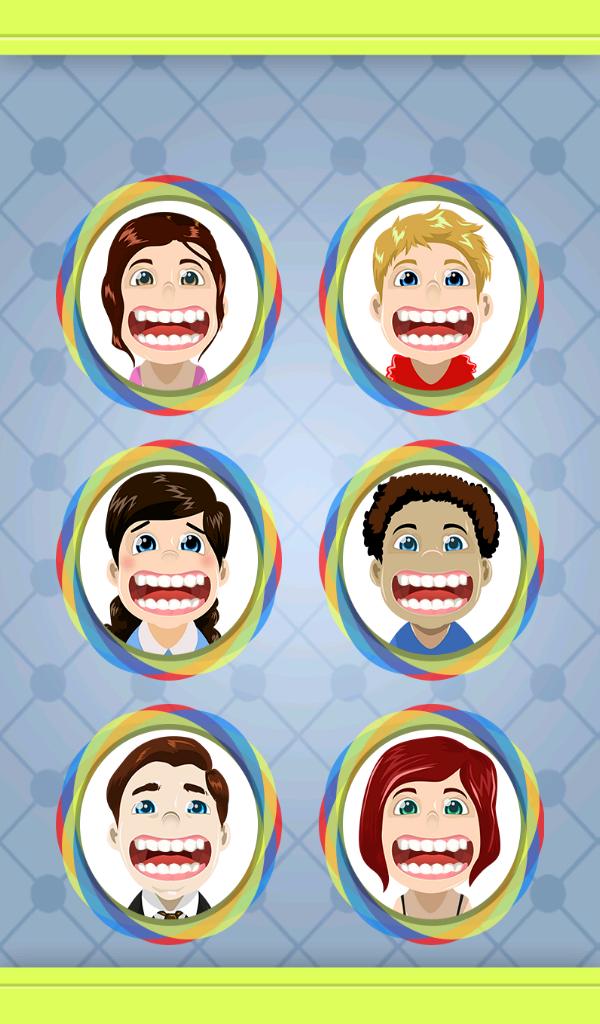Select the girl with long brown hair
This screenshot has width=600, height=1024.
coord(168,296)
